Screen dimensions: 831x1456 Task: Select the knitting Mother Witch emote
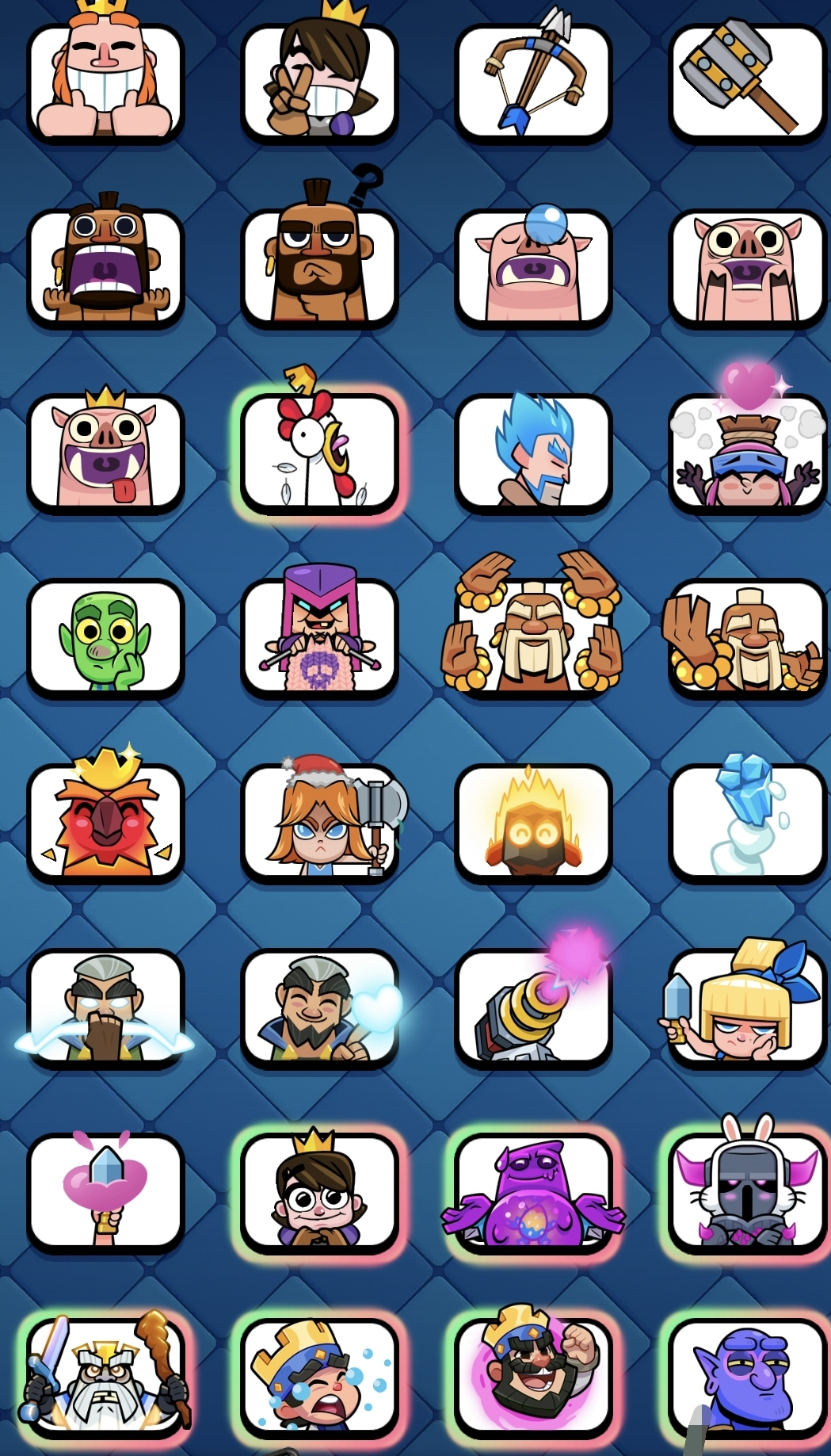(319, 636)
